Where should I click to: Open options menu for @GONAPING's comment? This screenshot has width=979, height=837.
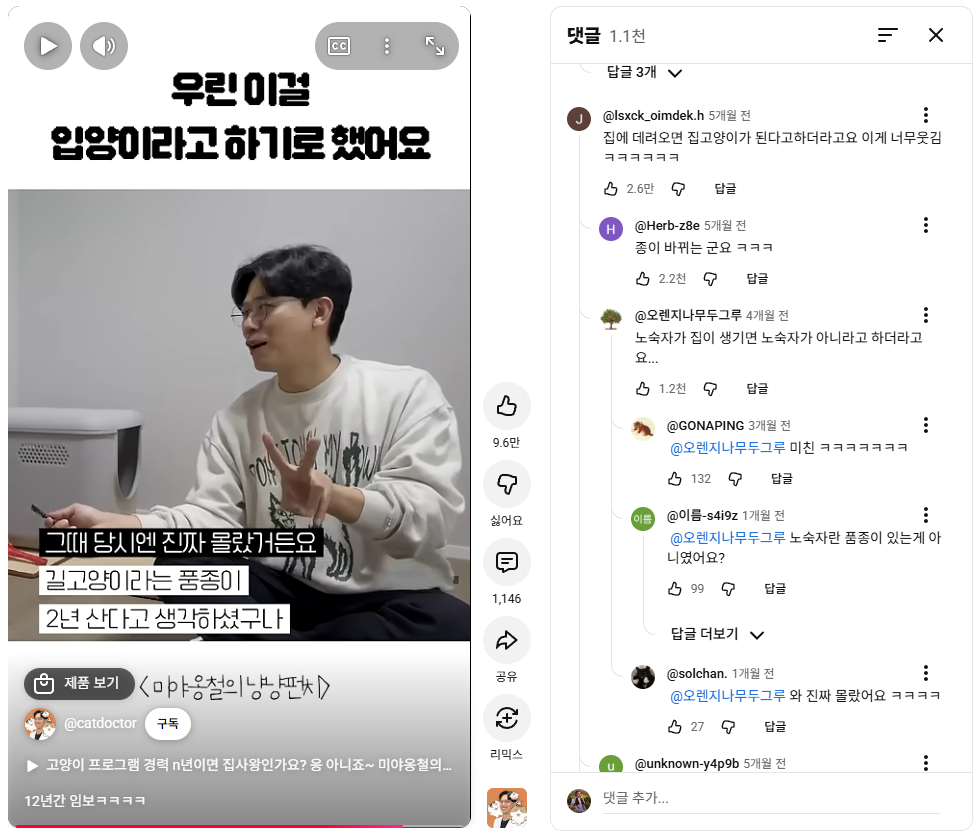click(926, 425)
